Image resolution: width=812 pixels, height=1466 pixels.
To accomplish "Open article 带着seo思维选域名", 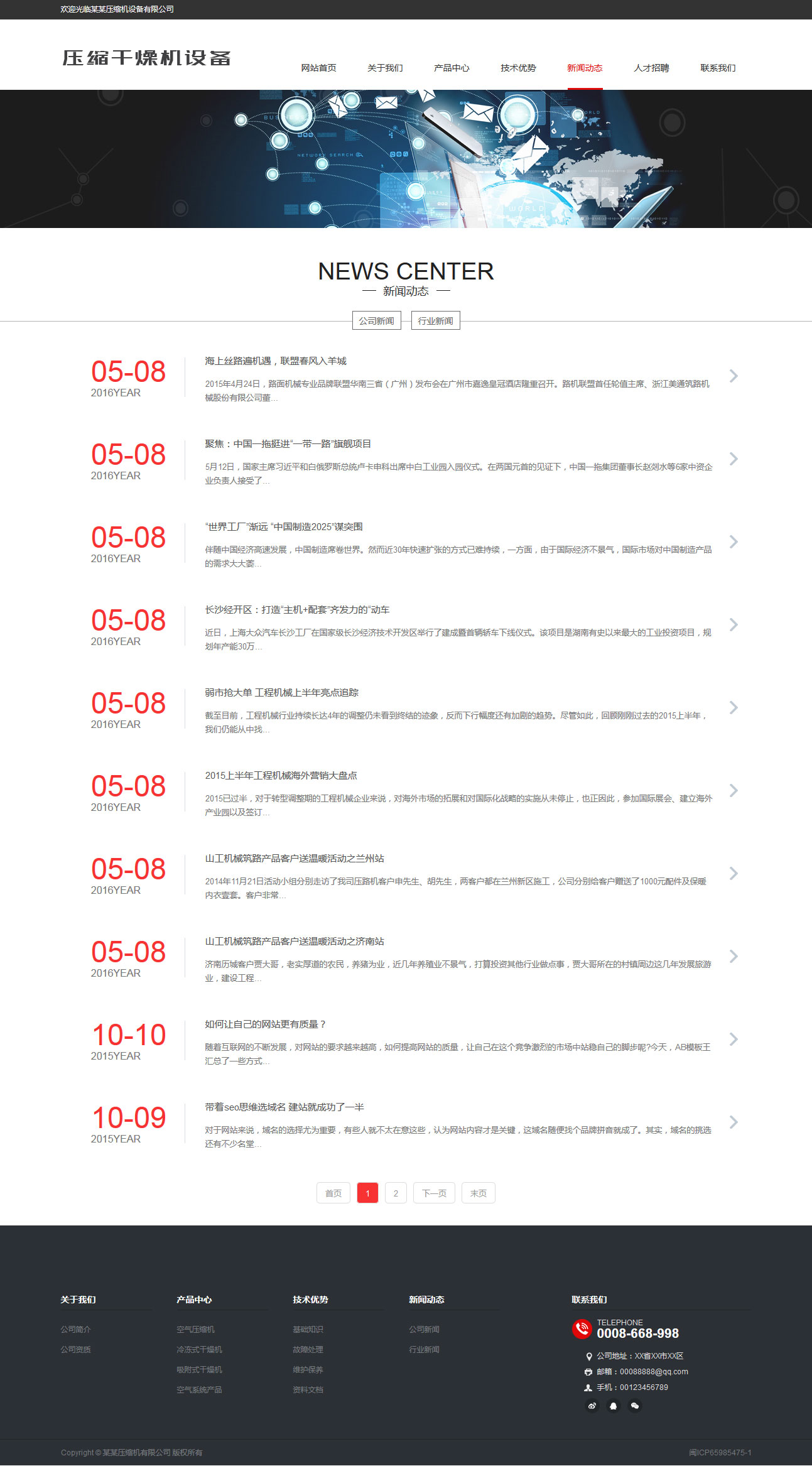I will pyautogui.click(x=284, y=1107).
